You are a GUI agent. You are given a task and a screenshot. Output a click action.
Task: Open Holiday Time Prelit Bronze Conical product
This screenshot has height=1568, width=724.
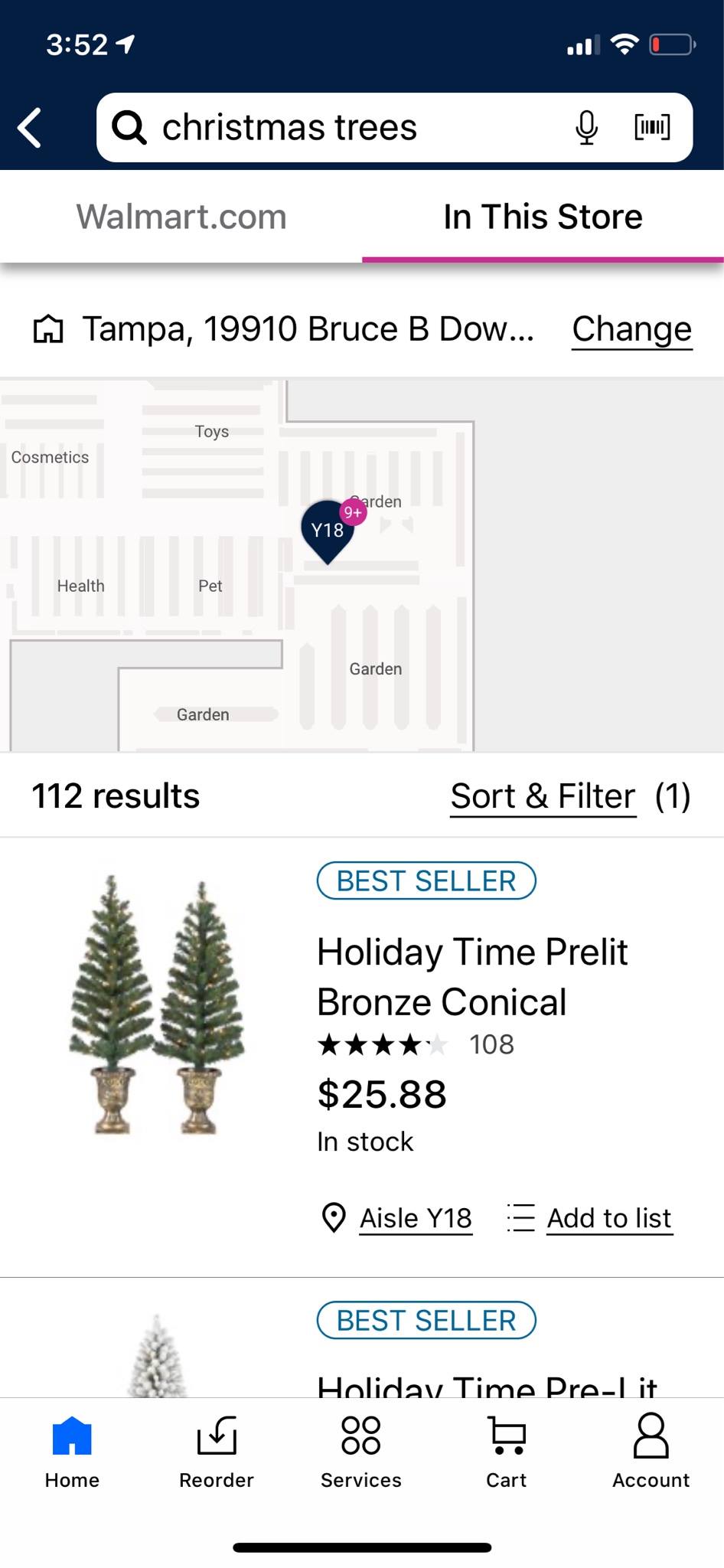click(471, 976)
